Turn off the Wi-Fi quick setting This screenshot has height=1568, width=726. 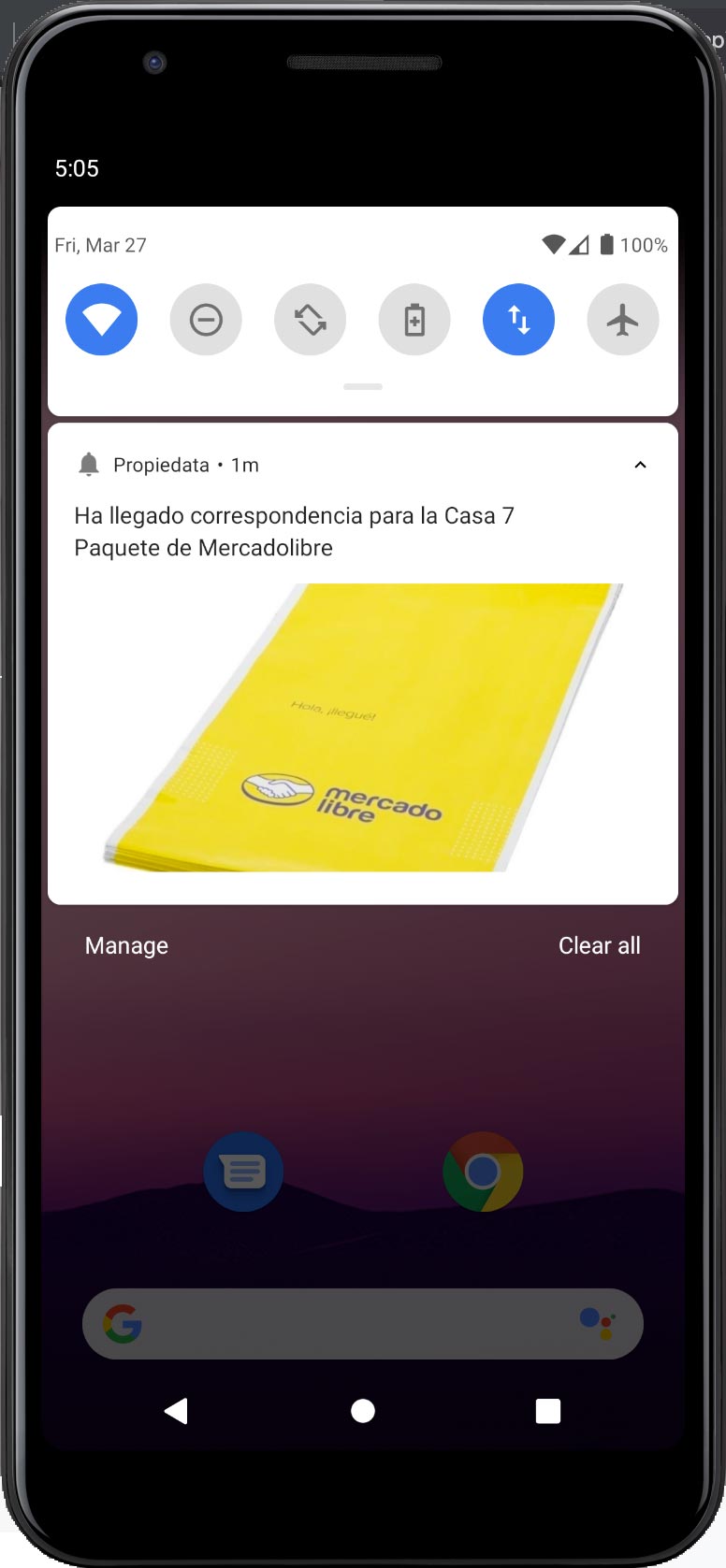click(102, 320)
